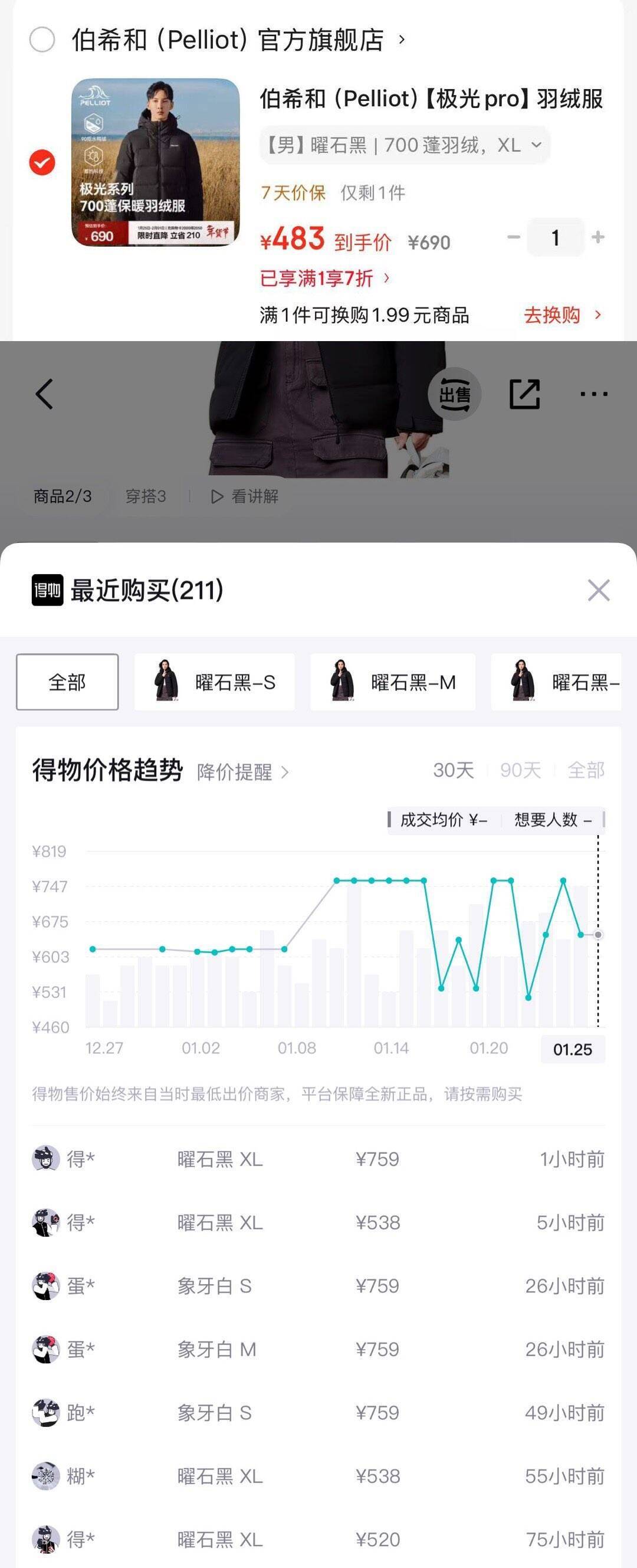Open the three-dot overflow menu
This screenshot has width=637, height=1568.
[593, 394]
